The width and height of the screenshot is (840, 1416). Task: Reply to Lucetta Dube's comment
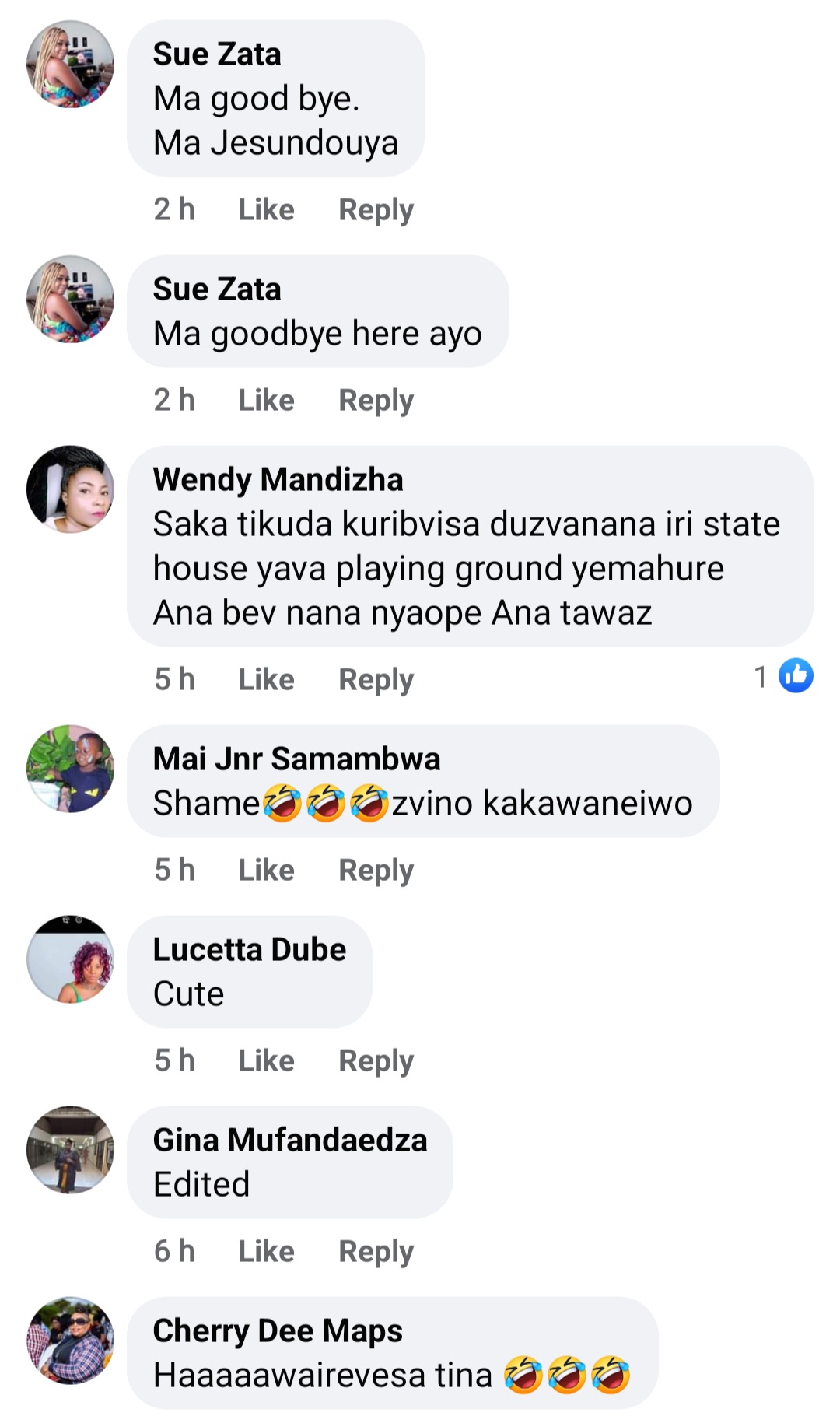376,1060
